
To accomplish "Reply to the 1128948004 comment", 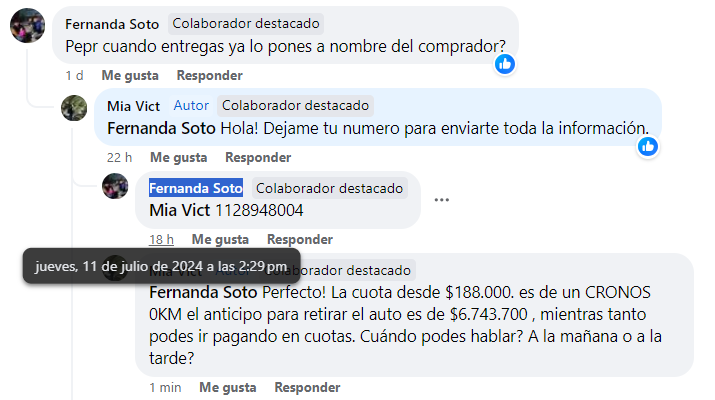I will (x=299, y=239).
